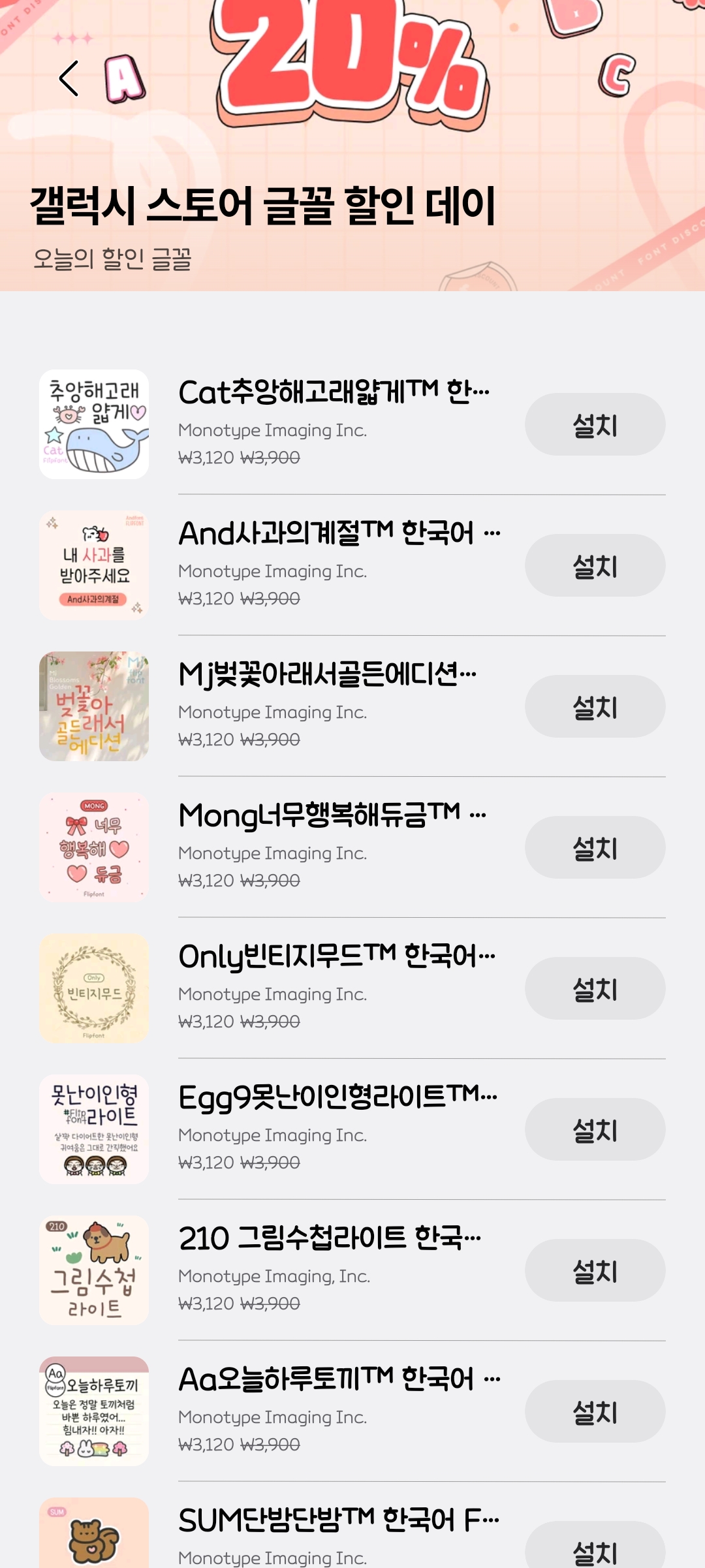Install the Cat추앙해고래얇게 font

click(x=595, y=424)
